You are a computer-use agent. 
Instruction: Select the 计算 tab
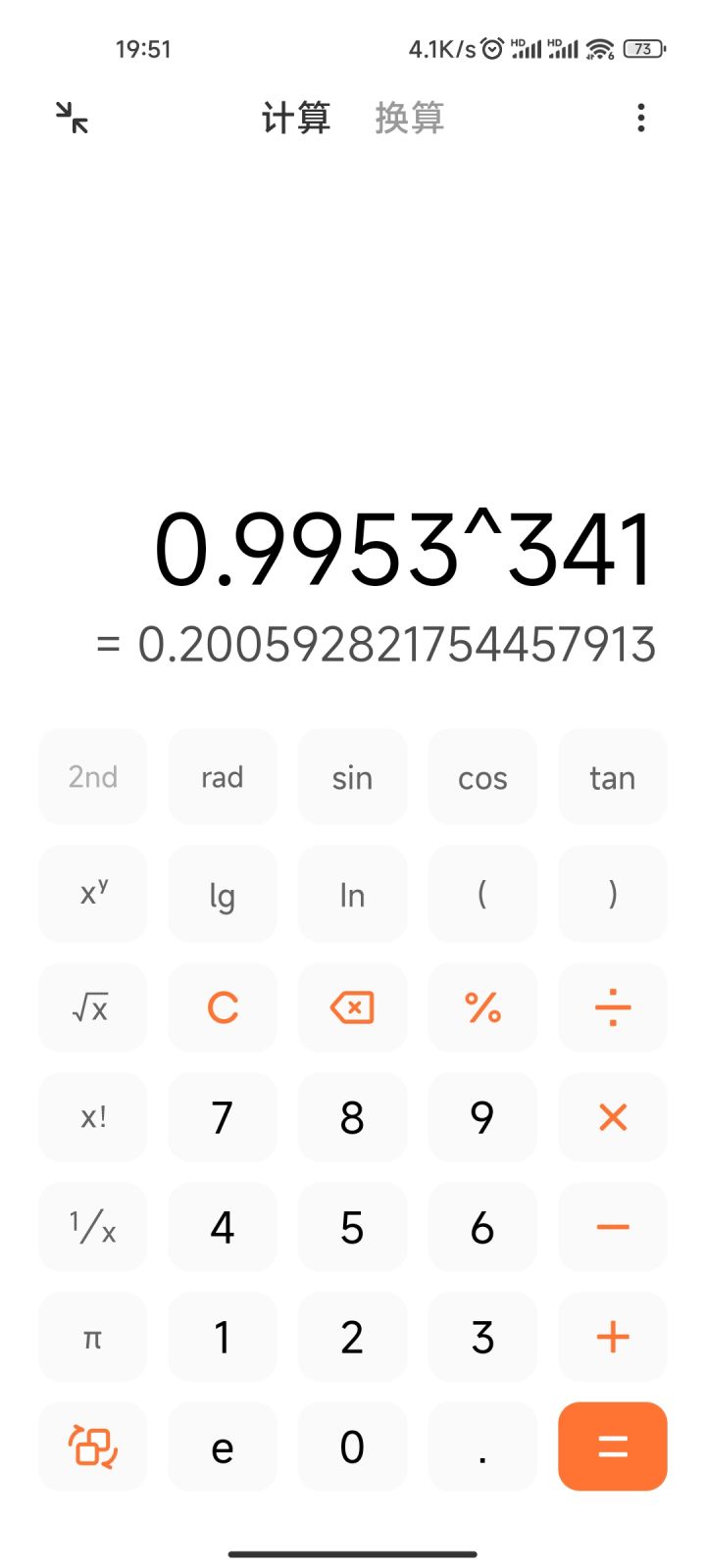point(296,119)
